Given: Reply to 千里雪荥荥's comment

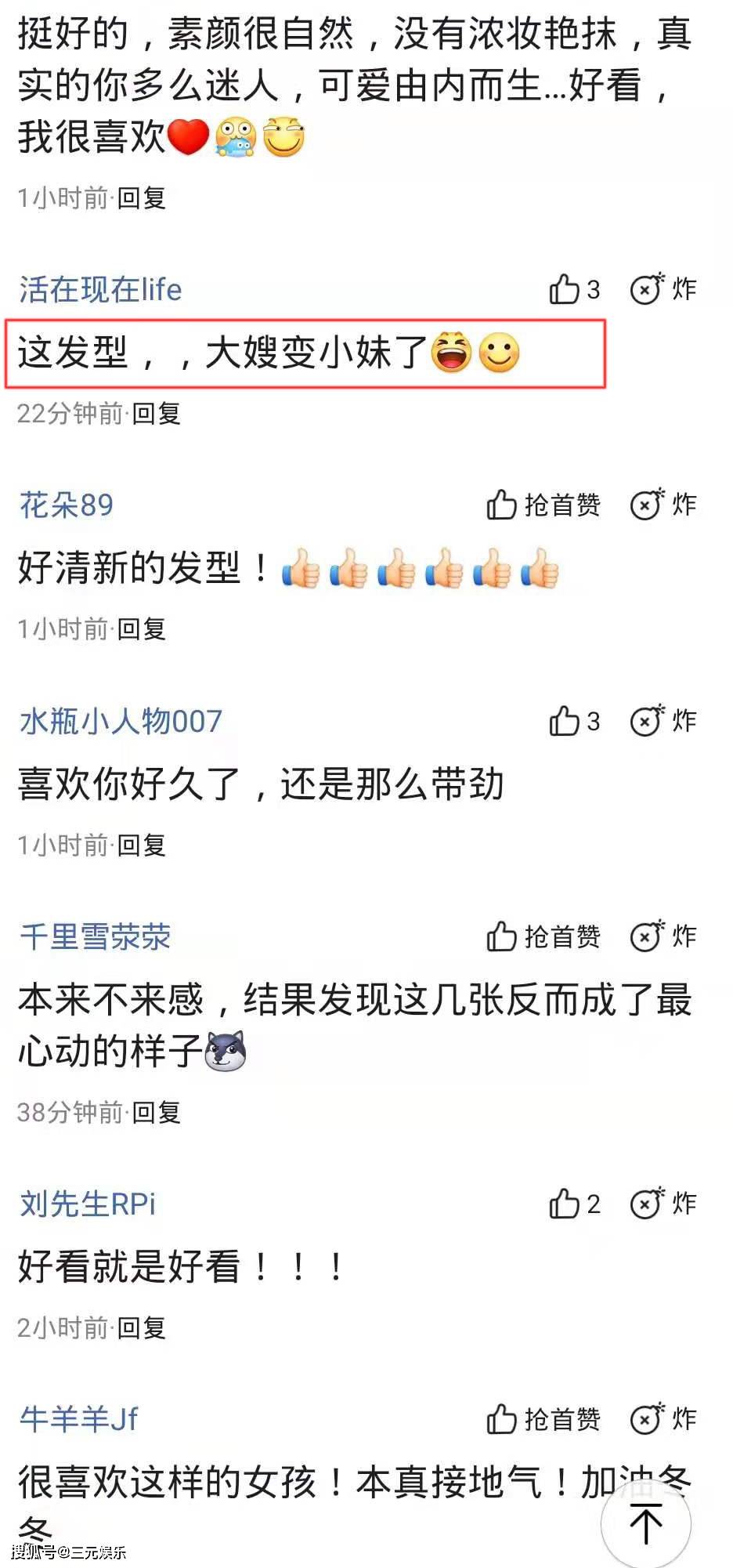Looking at the screenshot, I should [156, 1112].
